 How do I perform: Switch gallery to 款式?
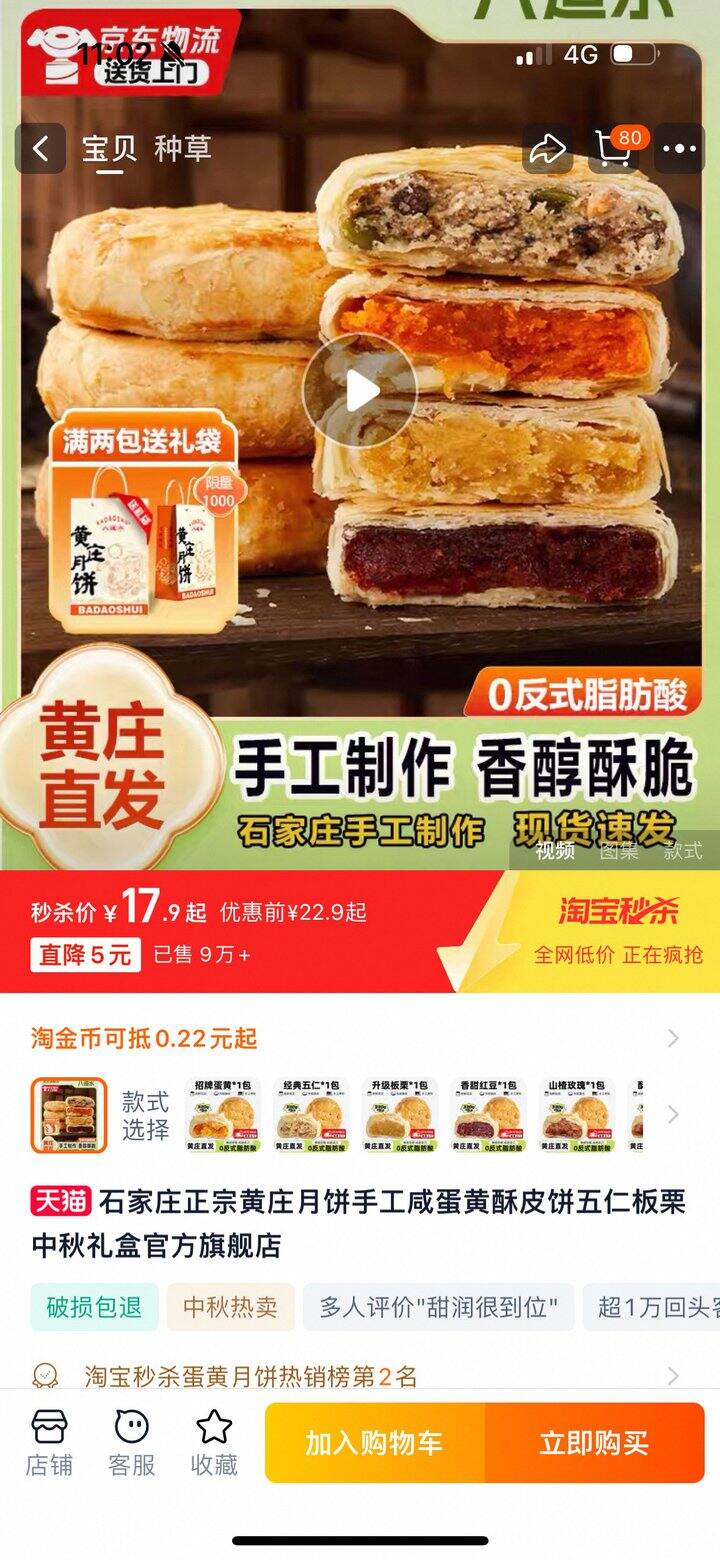683,851
